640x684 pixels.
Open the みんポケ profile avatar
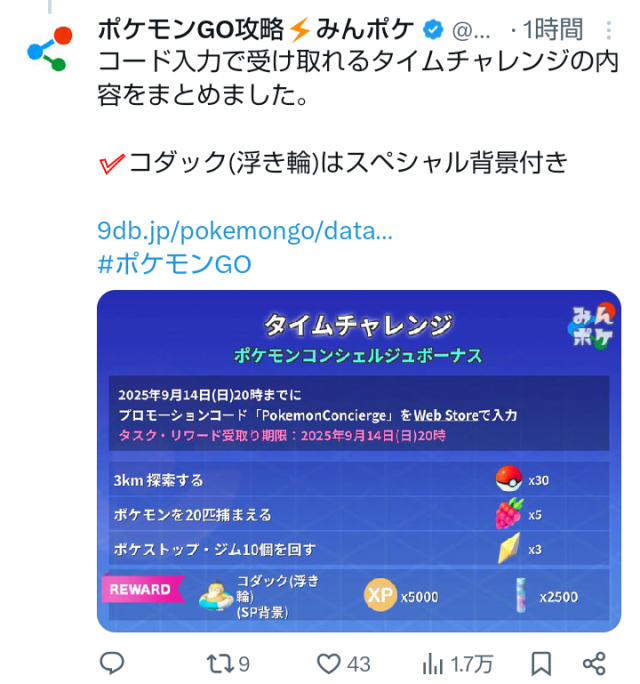(x=48, y=49)
